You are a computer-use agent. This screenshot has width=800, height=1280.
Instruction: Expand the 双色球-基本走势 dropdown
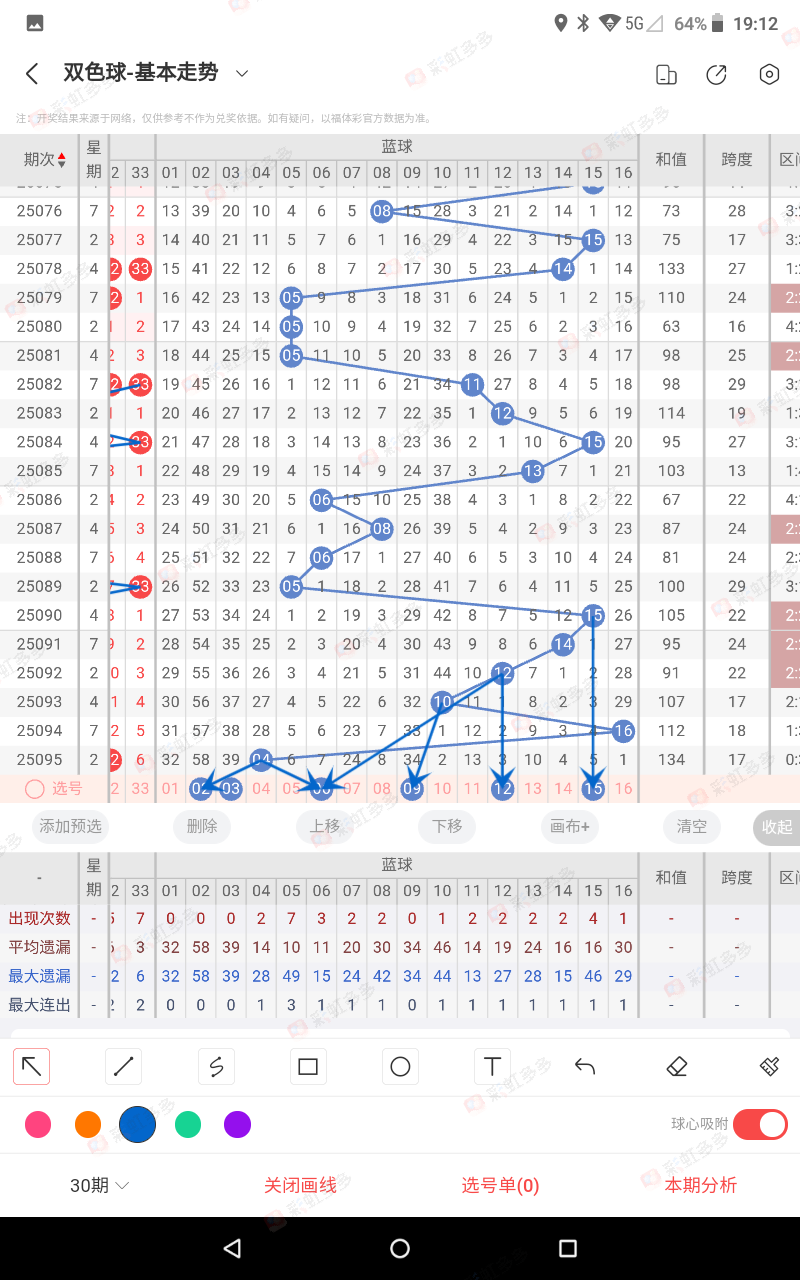(x=241, y=73)
